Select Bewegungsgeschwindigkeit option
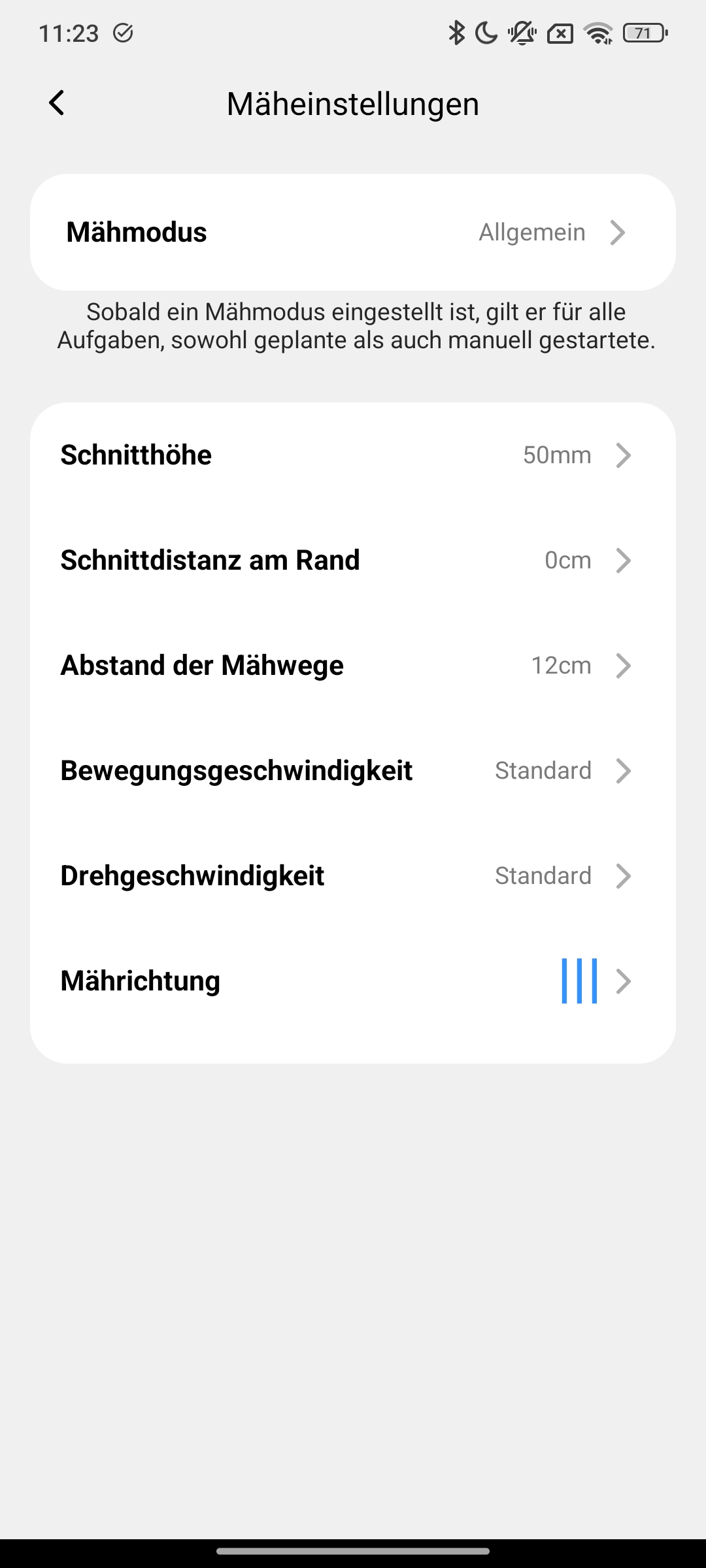 tap(353, 771)
